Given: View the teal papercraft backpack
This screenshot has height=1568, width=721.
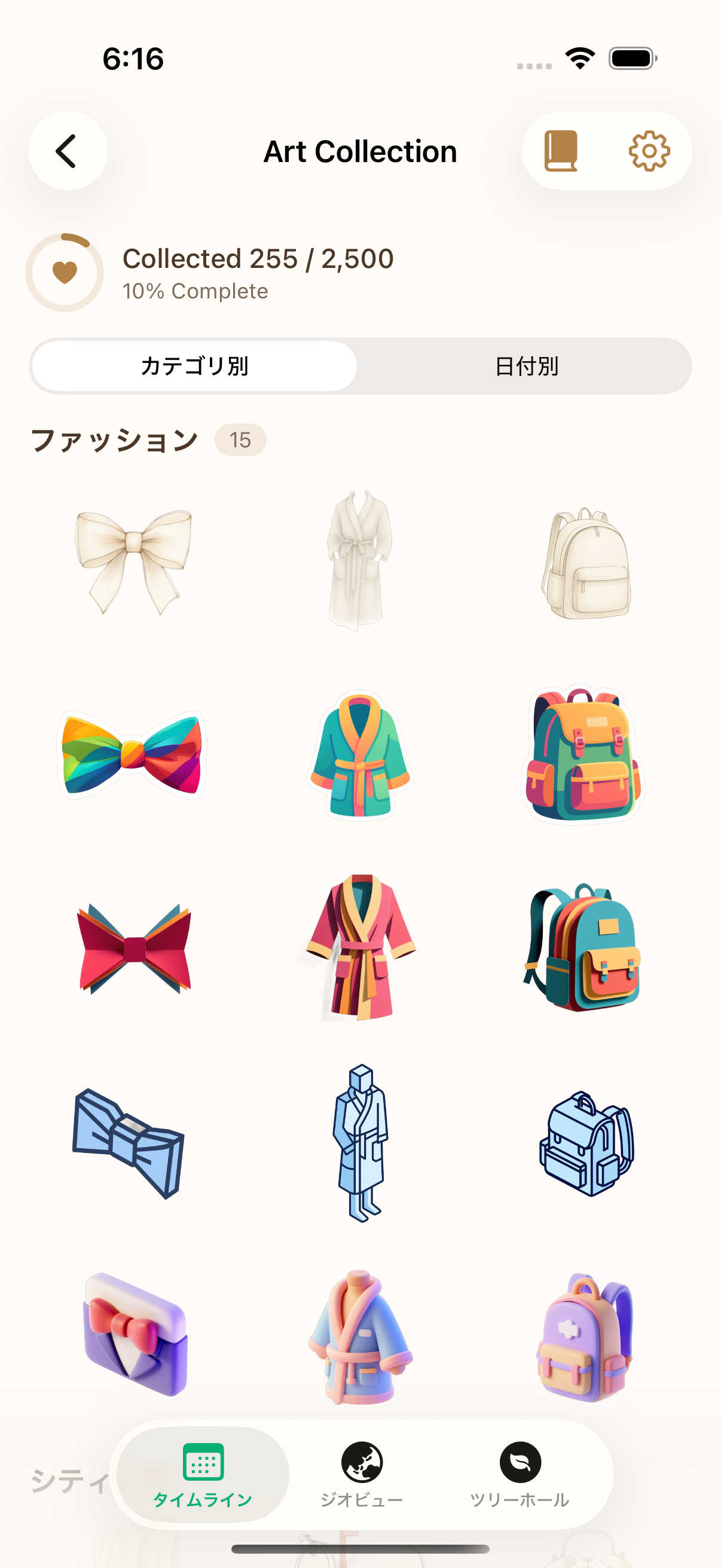Looking at the screenshot, I should (583, 947).
